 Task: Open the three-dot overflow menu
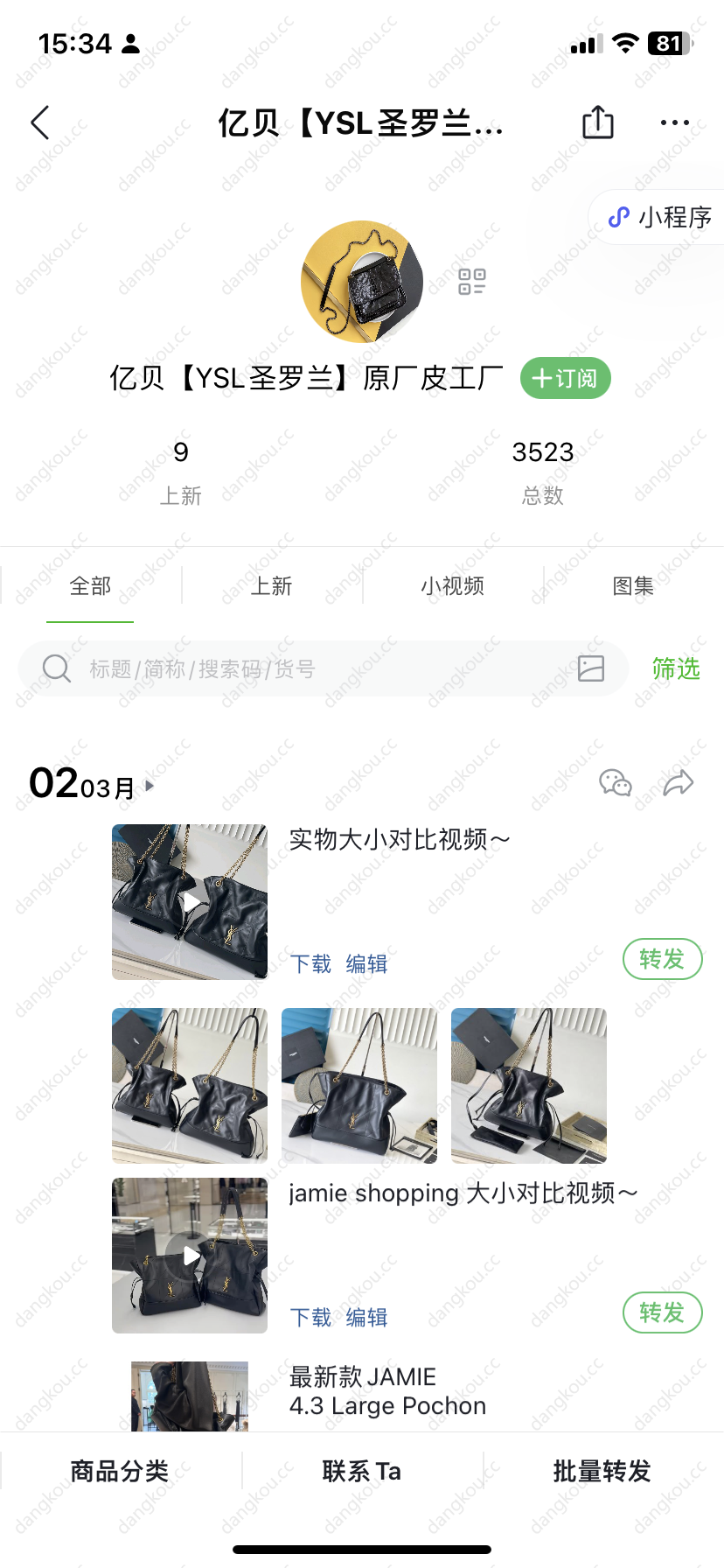674,123
